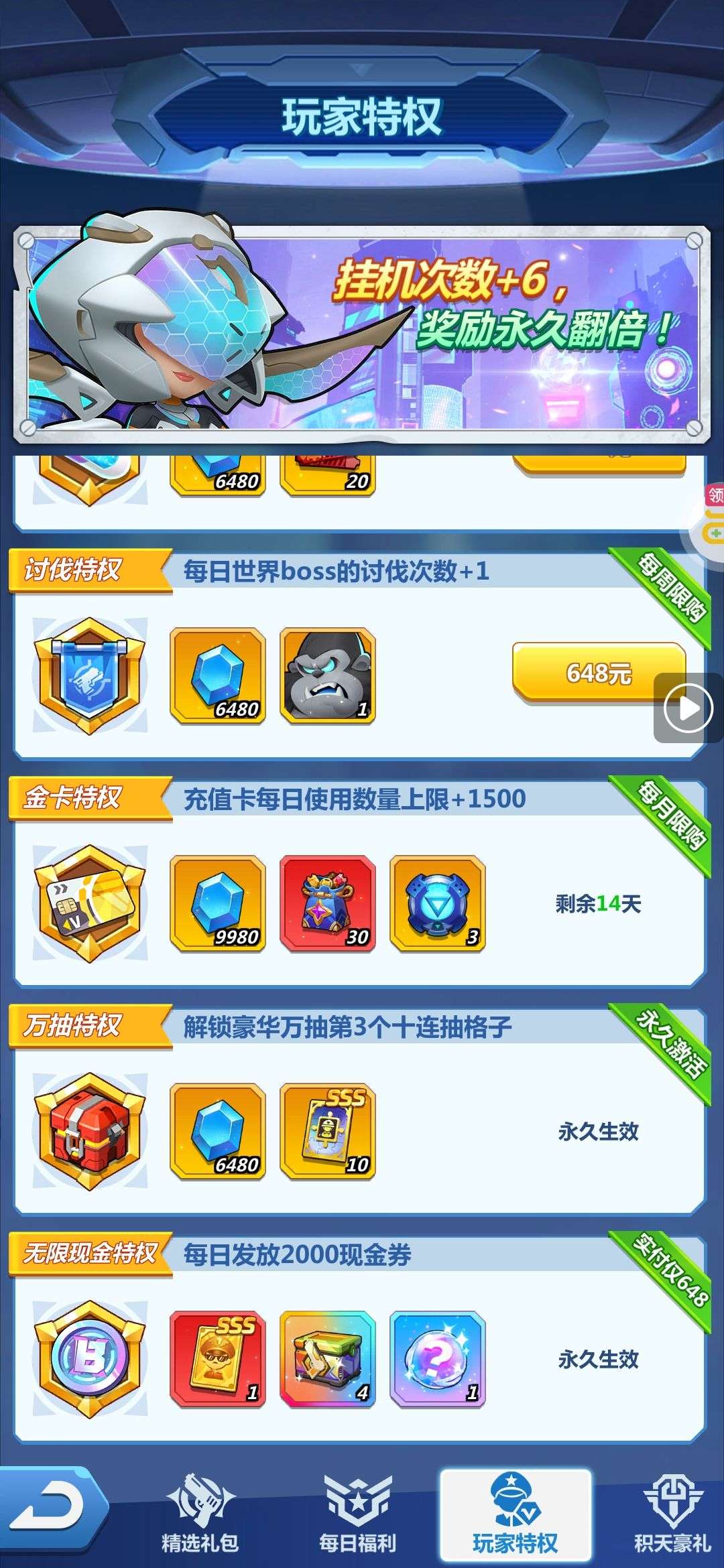This screenshot has width=724, height=1568.
Task: Switch to the 精选礼包 tab
Action: (200, 1514)
